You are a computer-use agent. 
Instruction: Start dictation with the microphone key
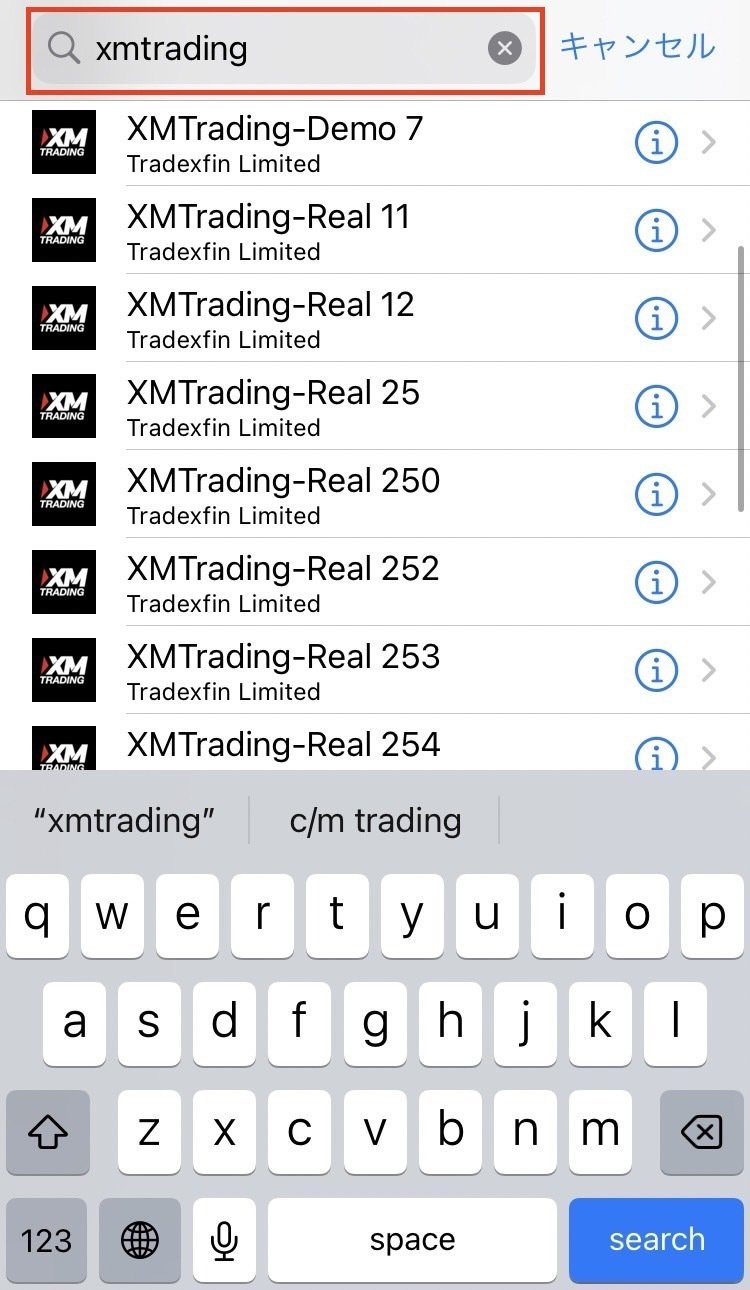223,1240
